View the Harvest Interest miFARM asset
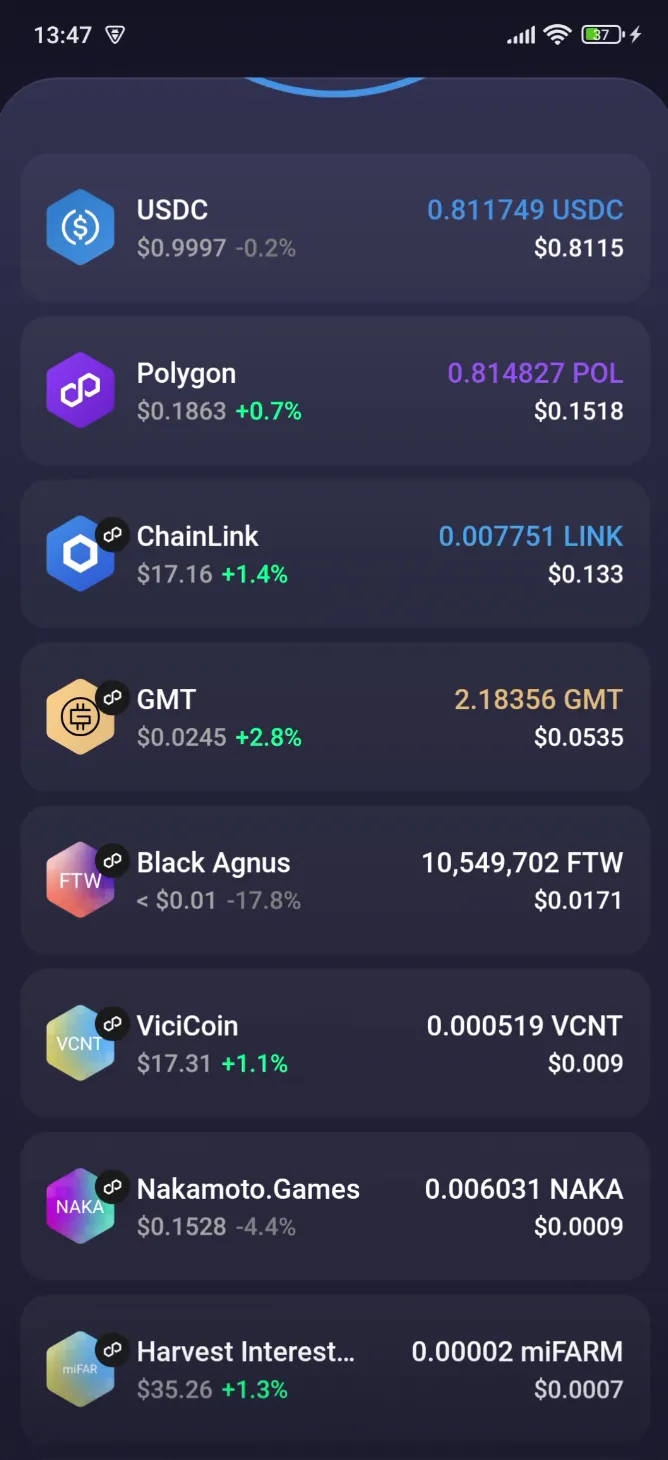This screenshot has width=668, height=1460. 335,1369
